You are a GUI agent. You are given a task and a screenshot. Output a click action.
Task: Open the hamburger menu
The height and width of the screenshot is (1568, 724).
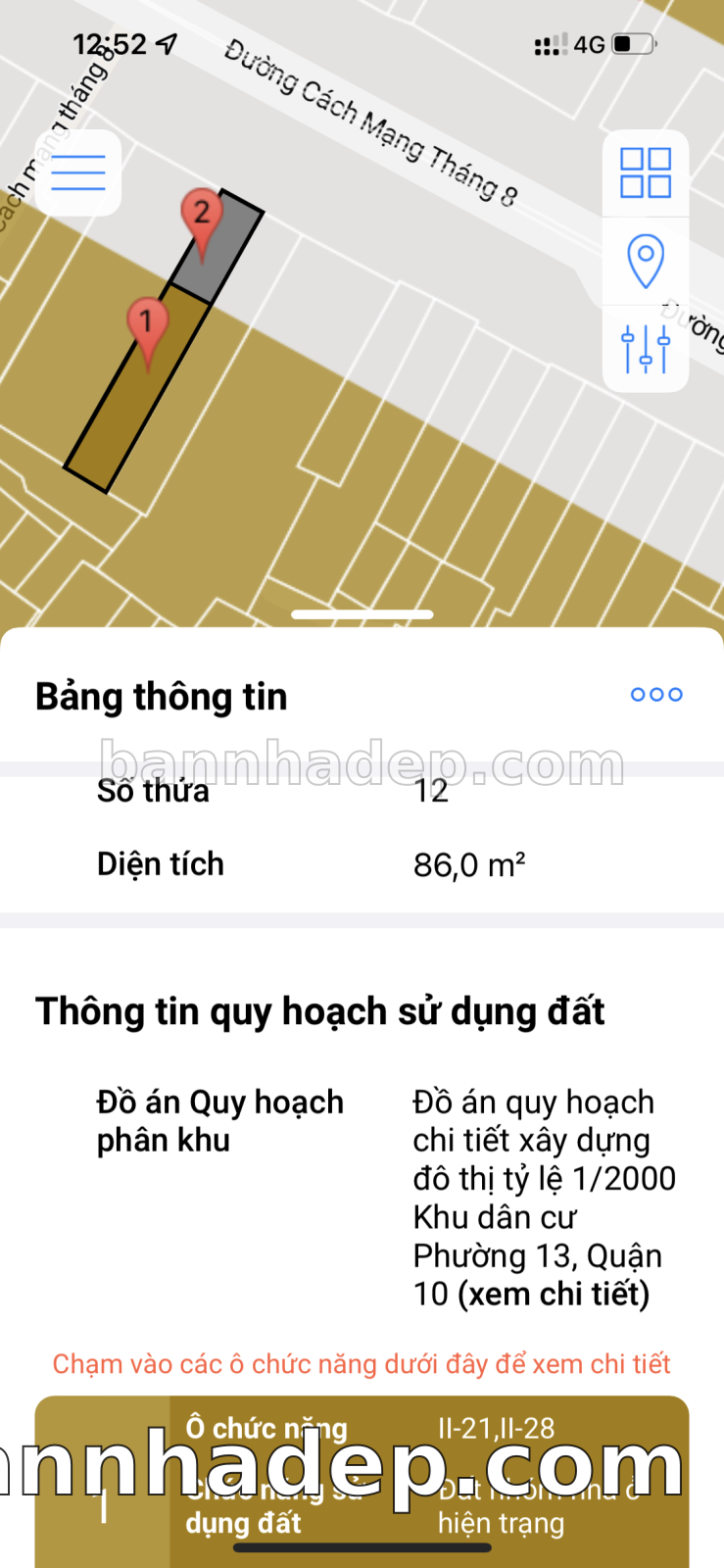pyautogui.click(x=78, y=172)
